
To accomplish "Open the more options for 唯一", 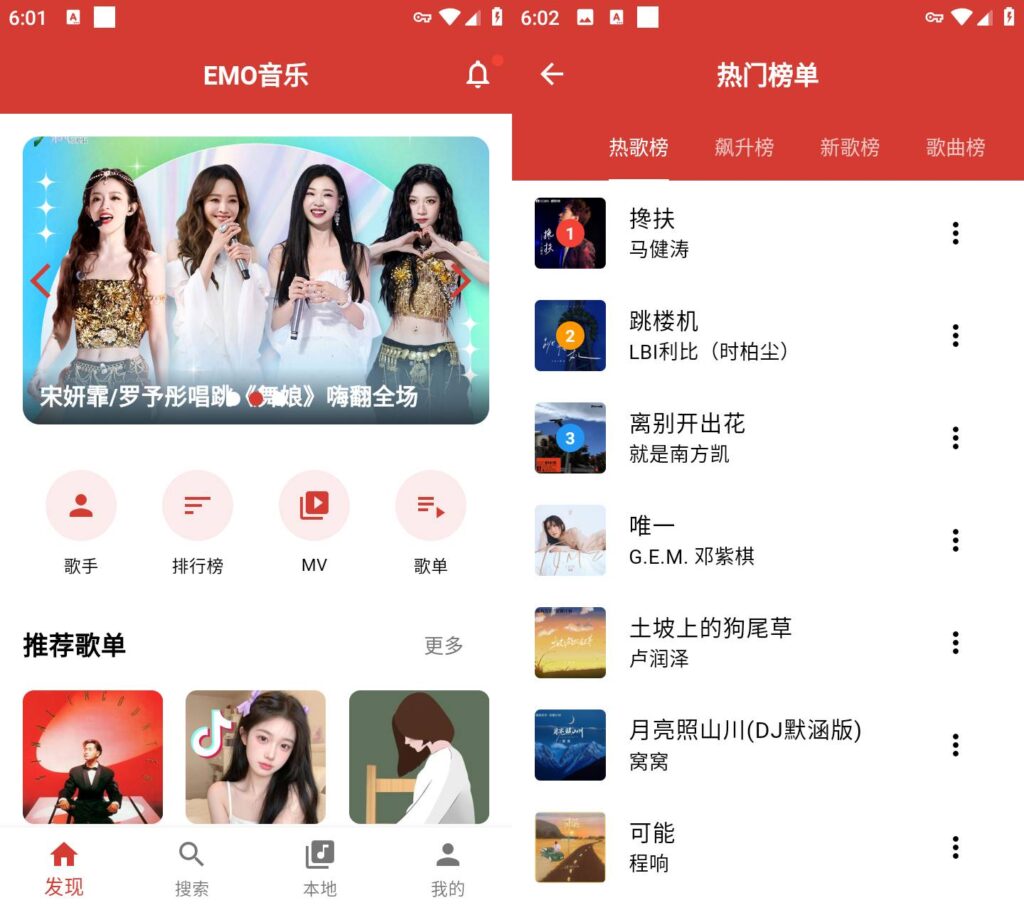I will [955, 540].
